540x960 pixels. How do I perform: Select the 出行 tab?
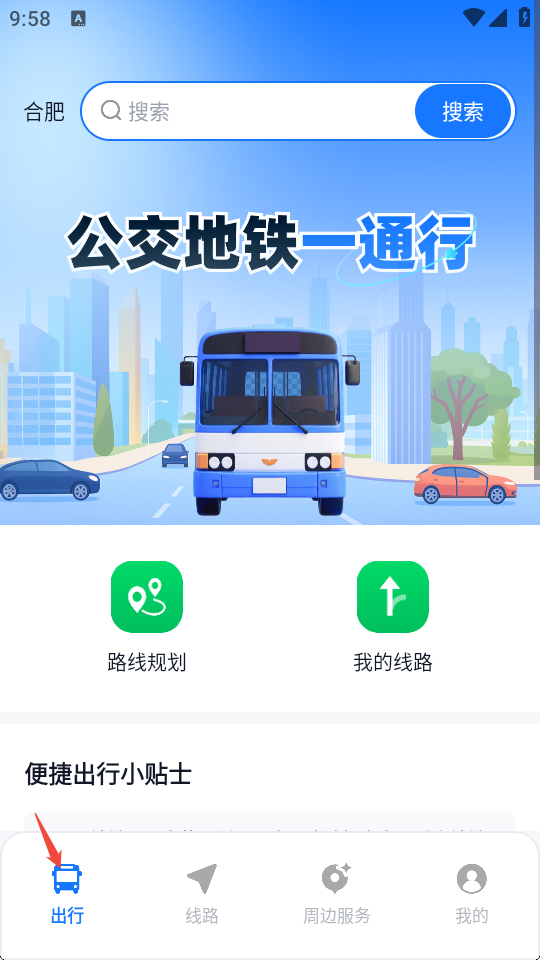[67, 894]
